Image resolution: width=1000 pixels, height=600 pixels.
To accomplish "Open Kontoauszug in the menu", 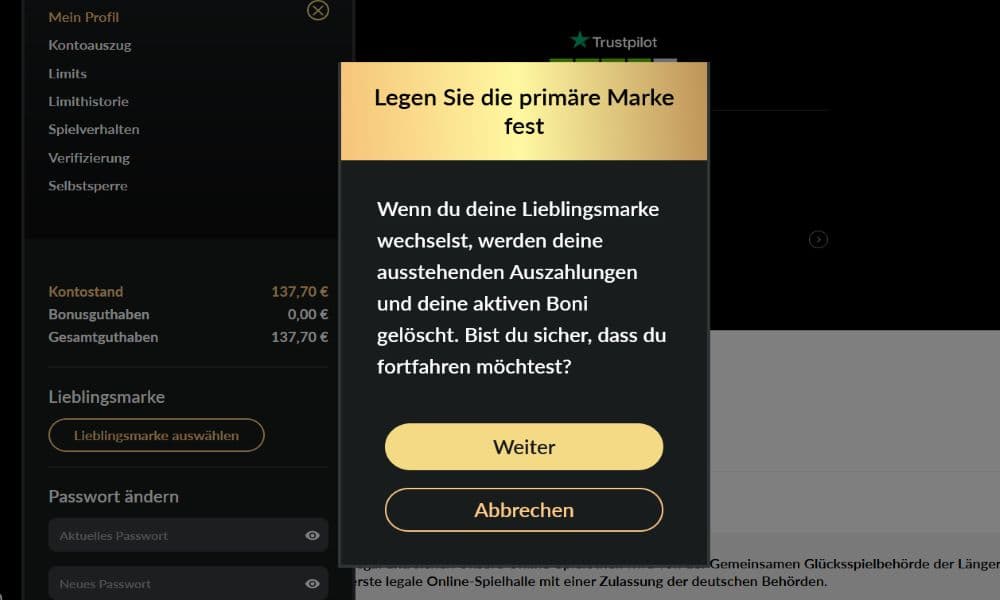I will (90, 45).
